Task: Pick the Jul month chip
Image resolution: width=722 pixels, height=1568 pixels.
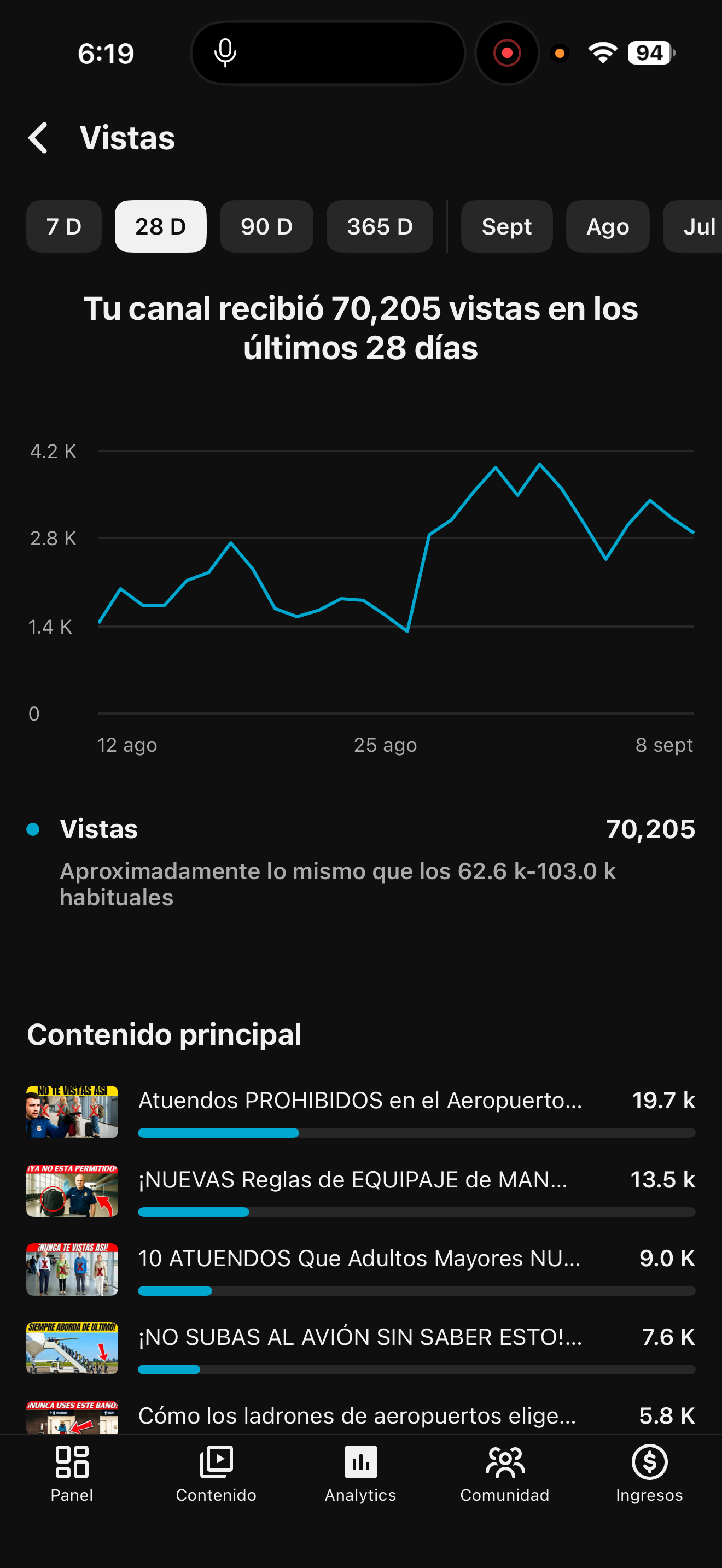Action: coord(694,226)
